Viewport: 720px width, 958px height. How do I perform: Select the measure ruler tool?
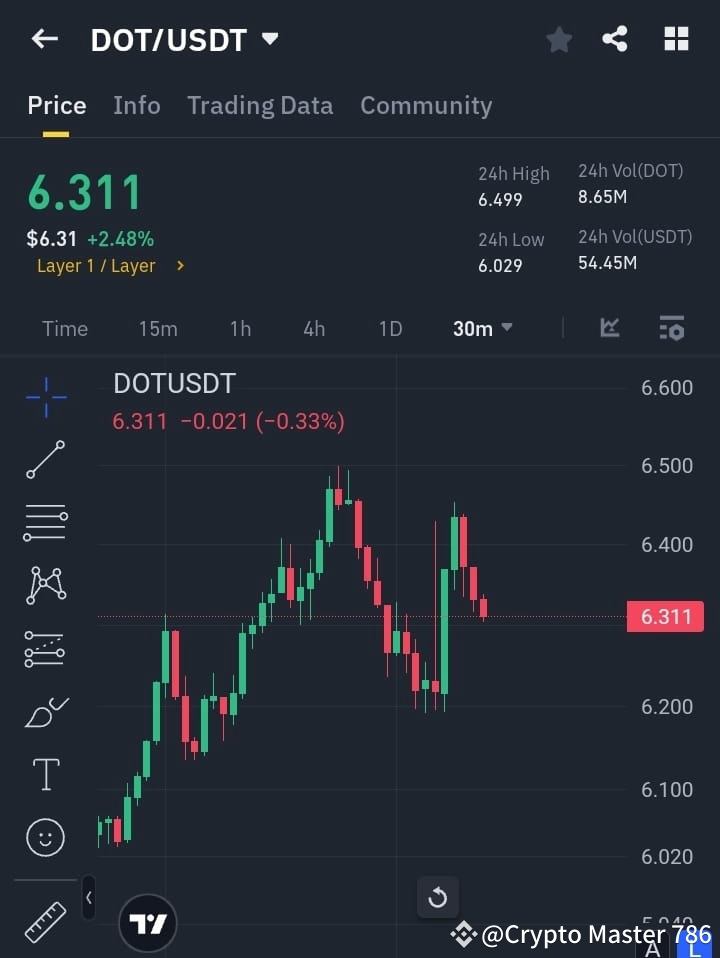point(45,922)
